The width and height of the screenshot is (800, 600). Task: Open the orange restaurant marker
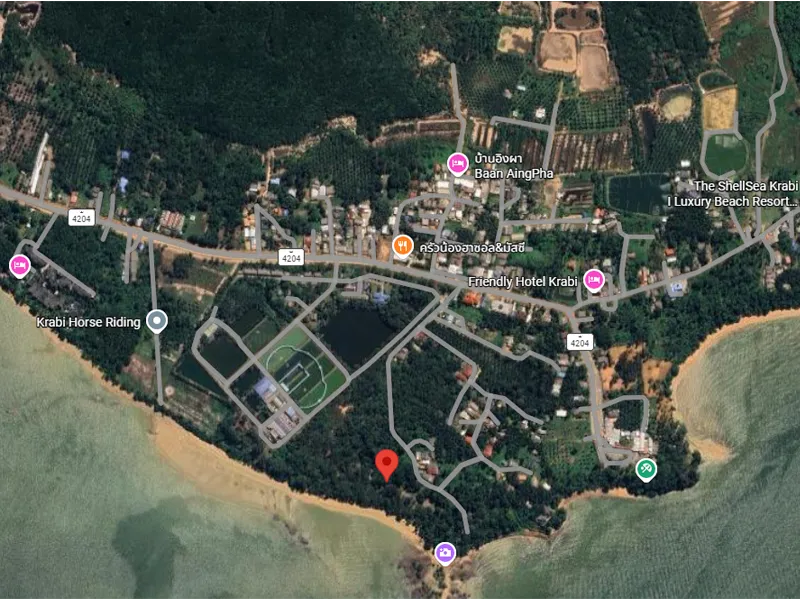pyautogui.click(x=403, y=245)
